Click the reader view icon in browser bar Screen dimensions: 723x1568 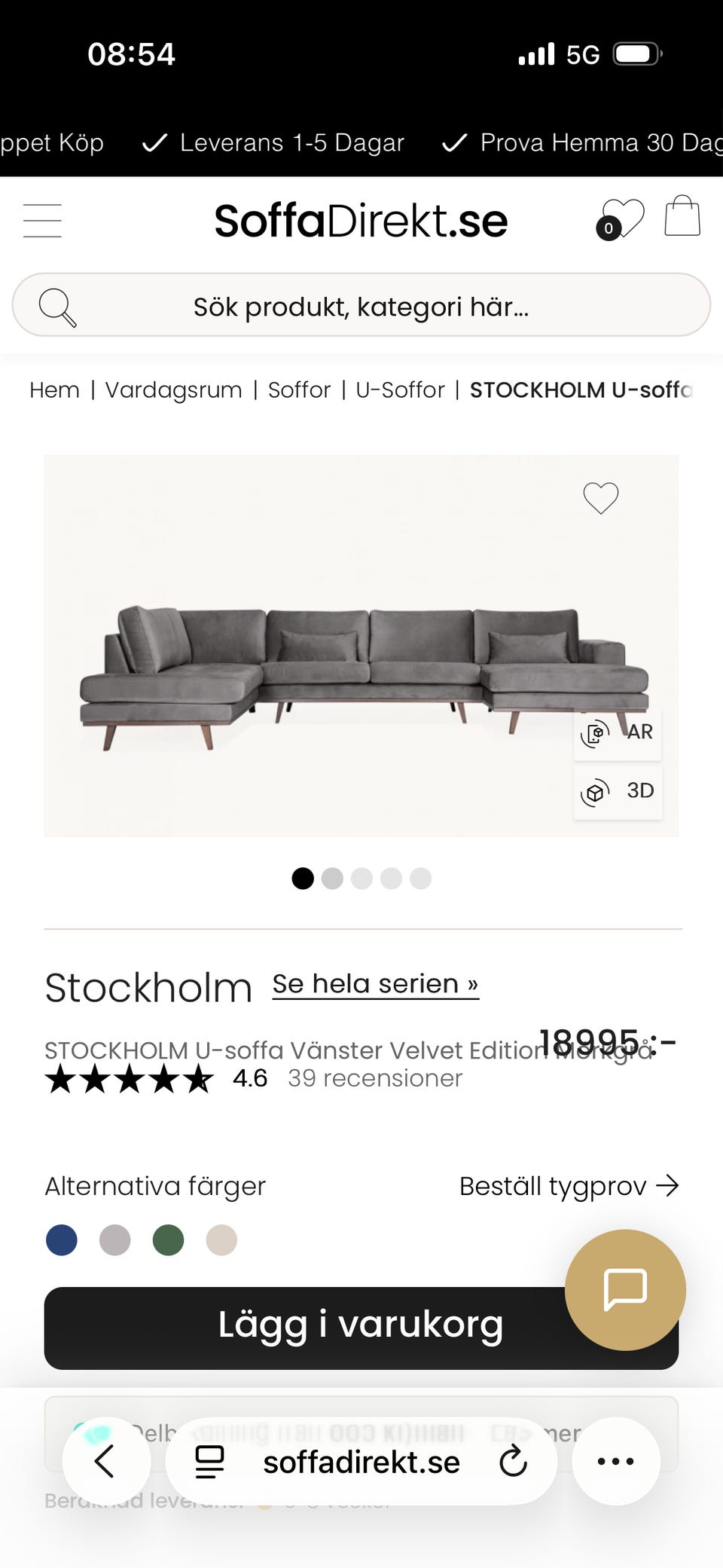[211, 1460]
